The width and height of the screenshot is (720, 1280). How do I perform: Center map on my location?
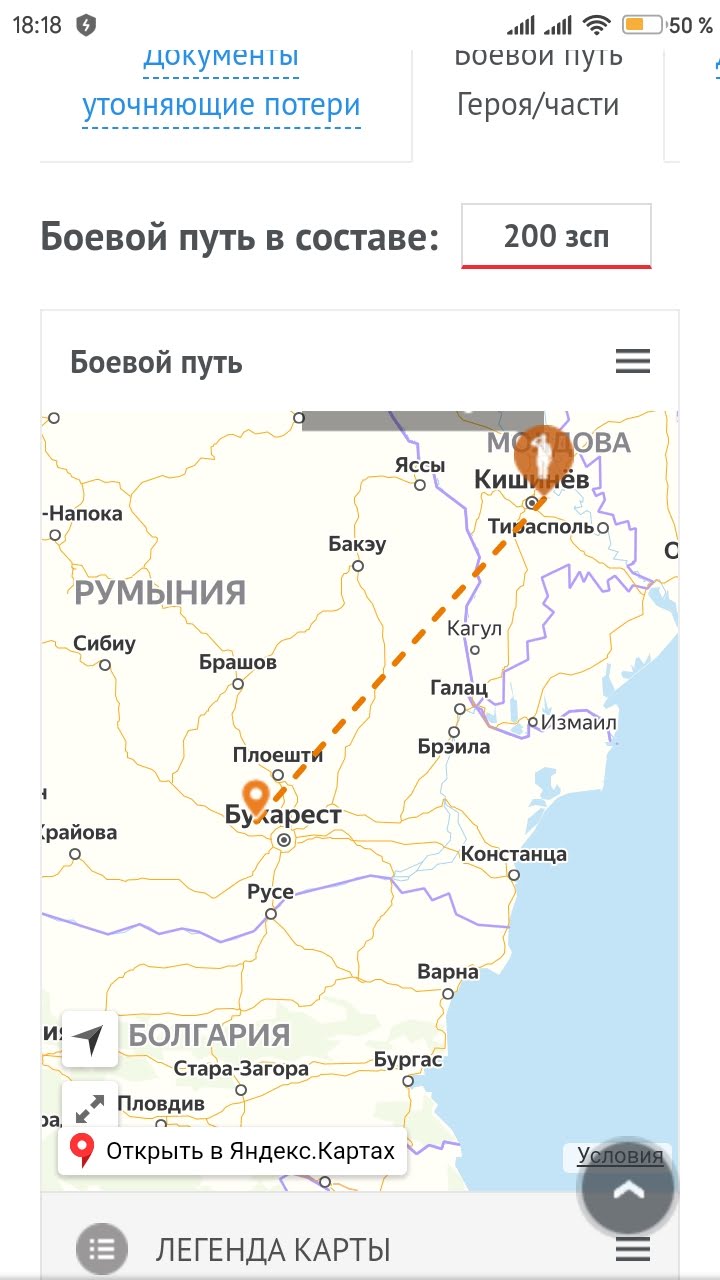tap(90, 1039)
